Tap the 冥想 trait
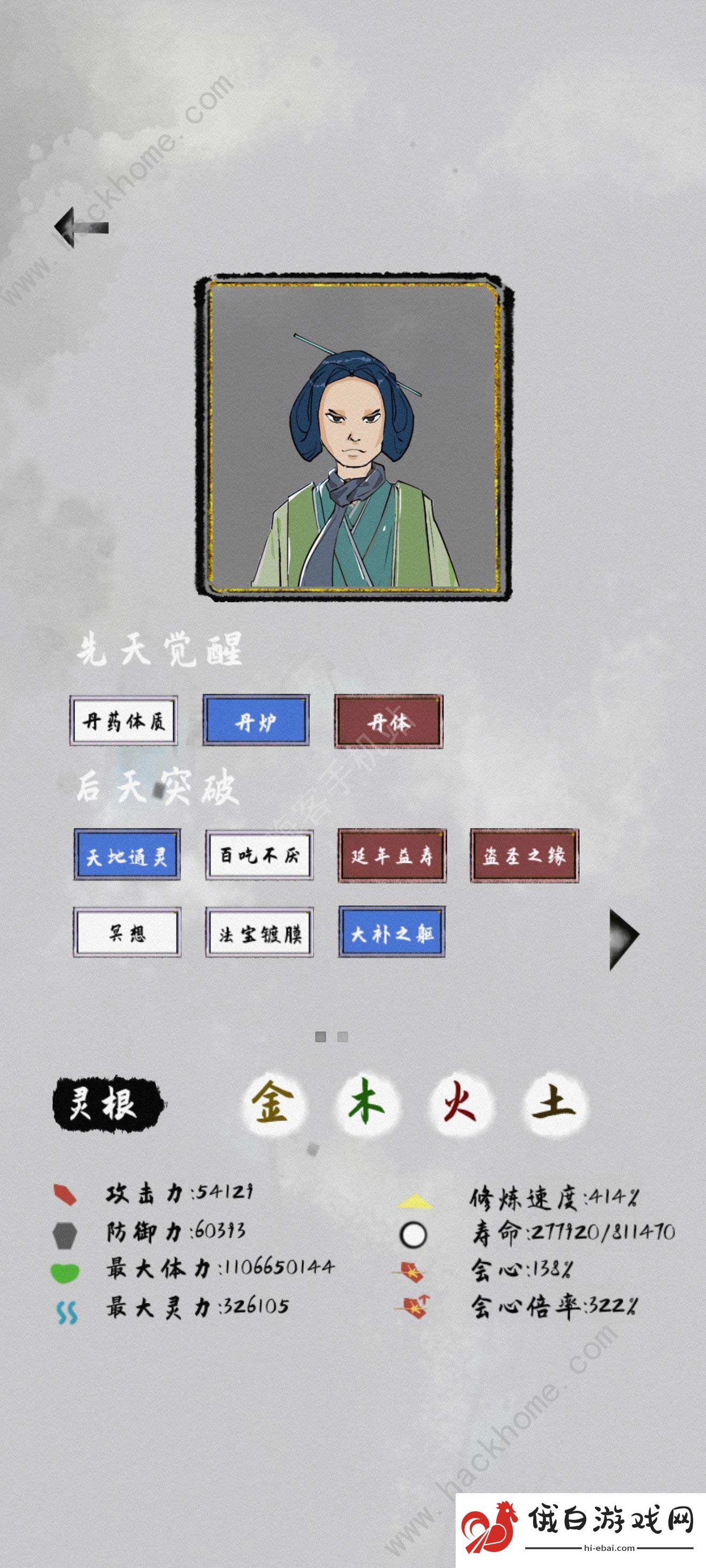Viewport: 706px width, 1568px height. tap(127, 932)
